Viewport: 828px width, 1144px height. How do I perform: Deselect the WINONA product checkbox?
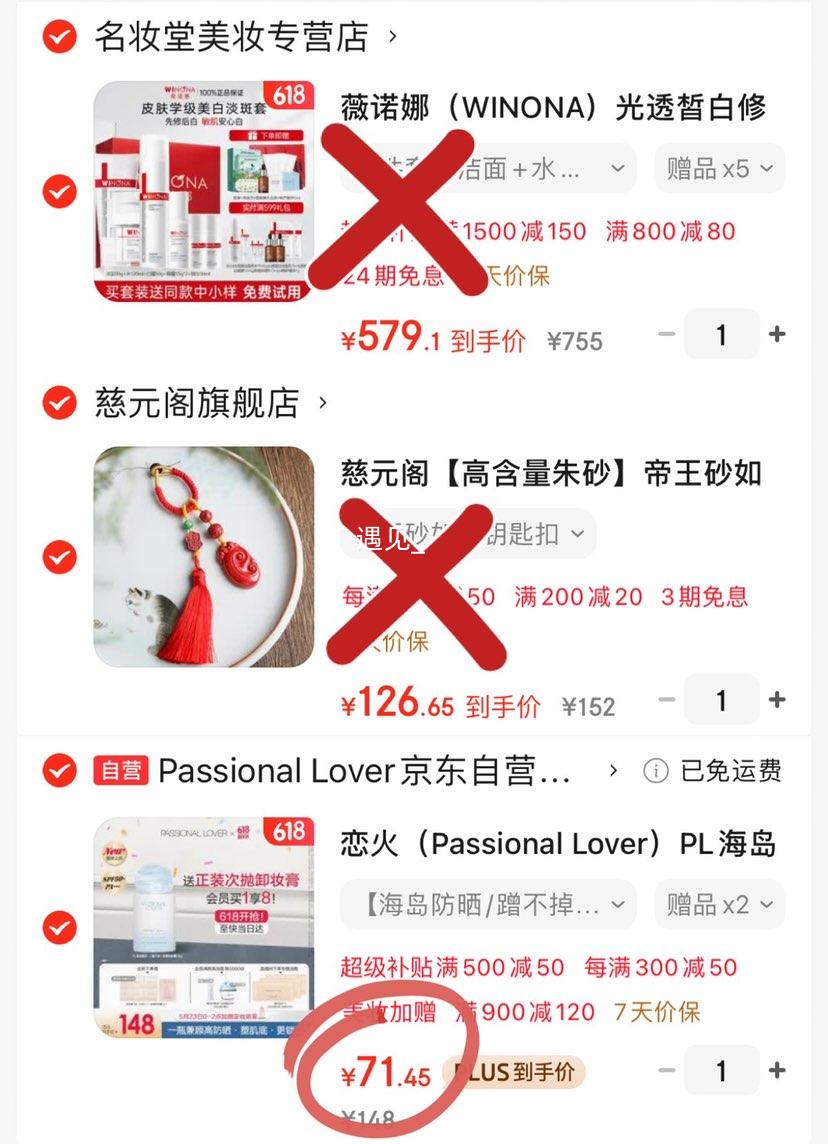click(x=59, y=191)
